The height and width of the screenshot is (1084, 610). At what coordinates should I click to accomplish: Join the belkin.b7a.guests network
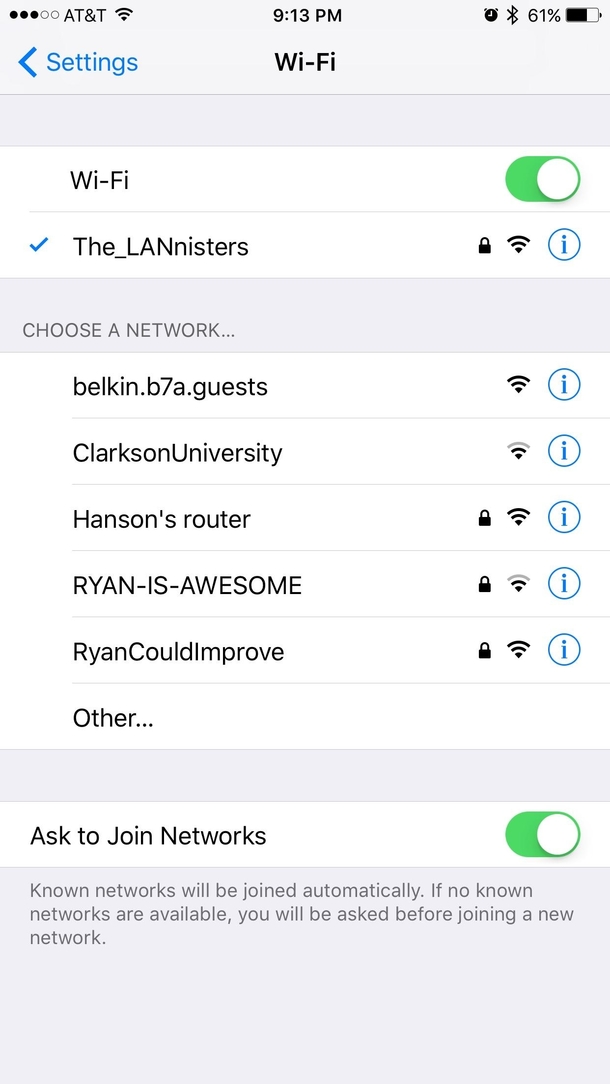[x=170, y=386]
